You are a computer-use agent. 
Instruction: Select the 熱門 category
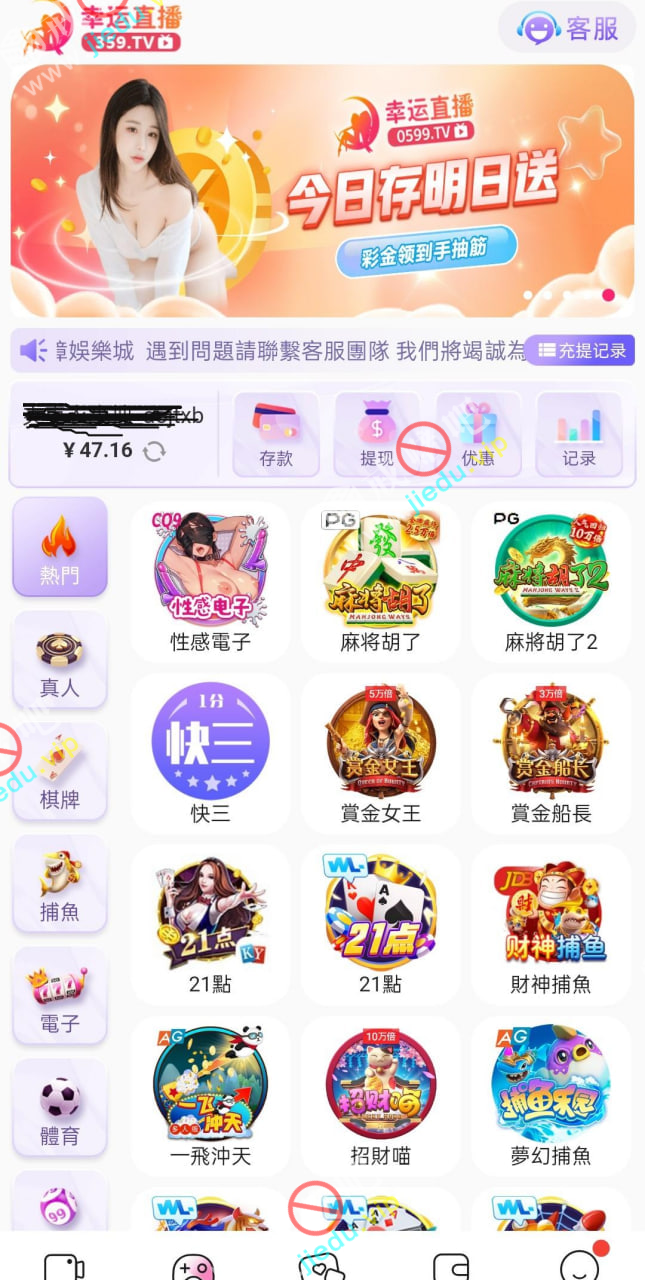click(60, 547)
